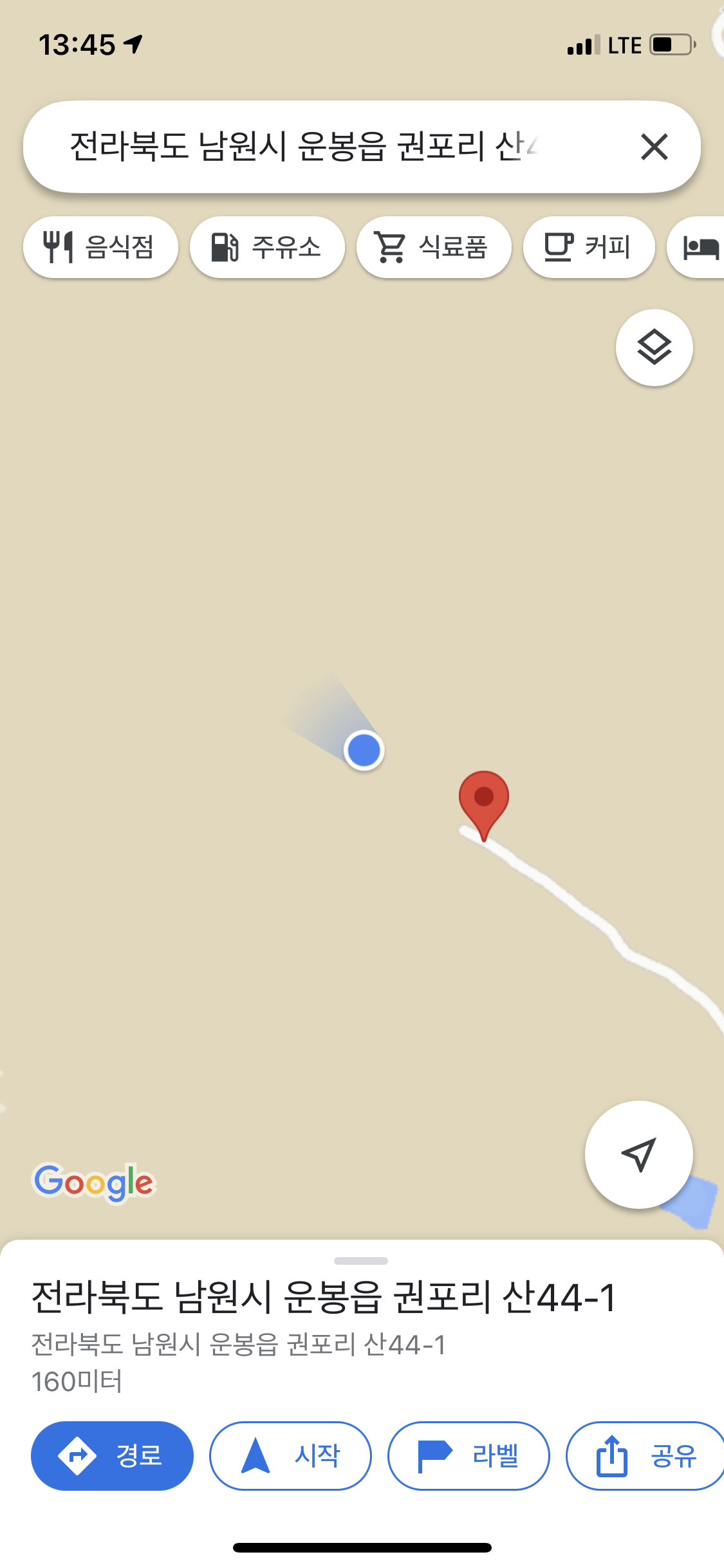Get directions with the 경로 button
The width and height of the screenshot is (724, 1568).
click(x=112, y=1455)
